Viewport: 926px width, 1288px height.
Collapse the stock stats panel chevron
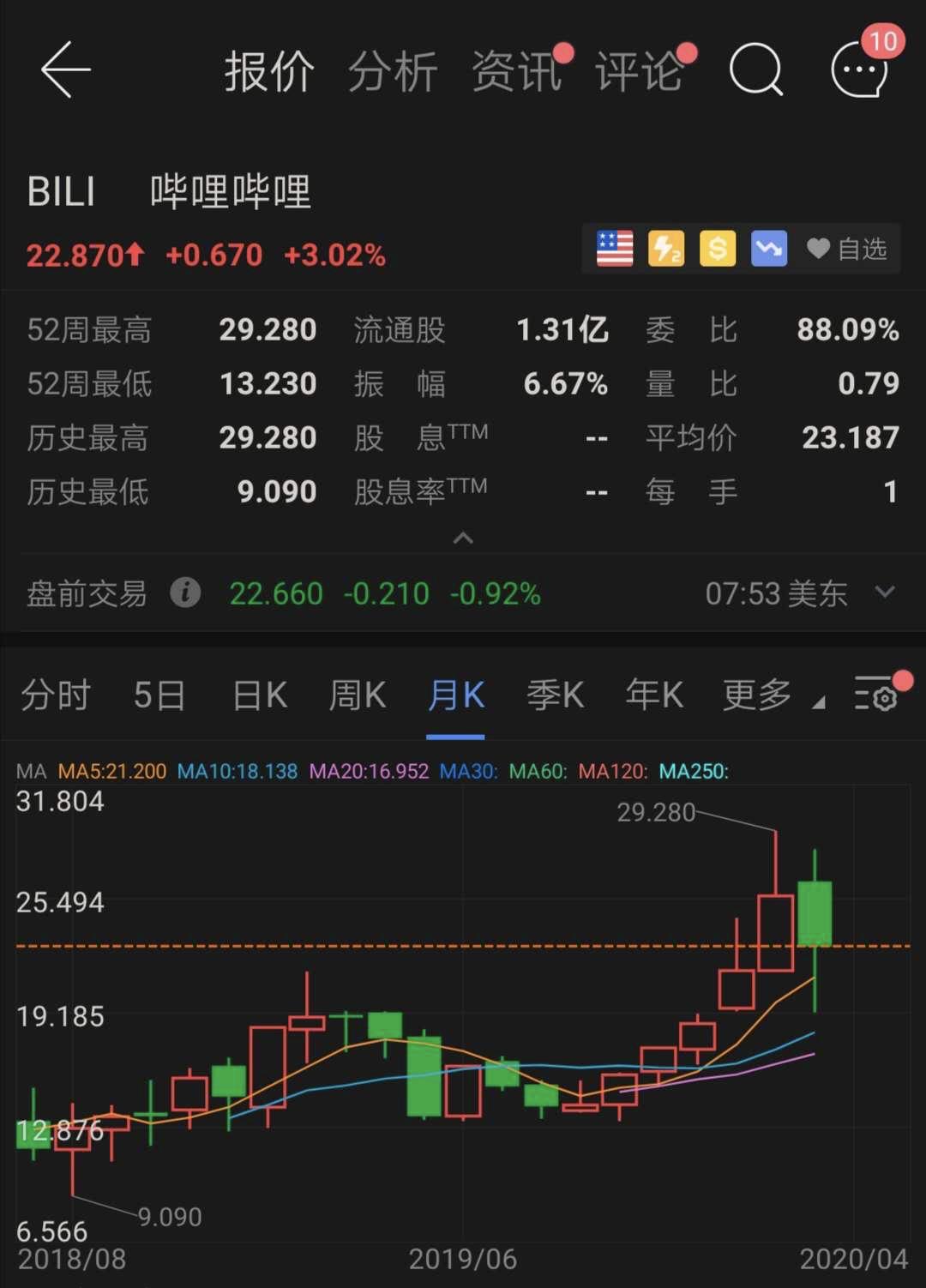pyautogui.click(x=463, y=538)
